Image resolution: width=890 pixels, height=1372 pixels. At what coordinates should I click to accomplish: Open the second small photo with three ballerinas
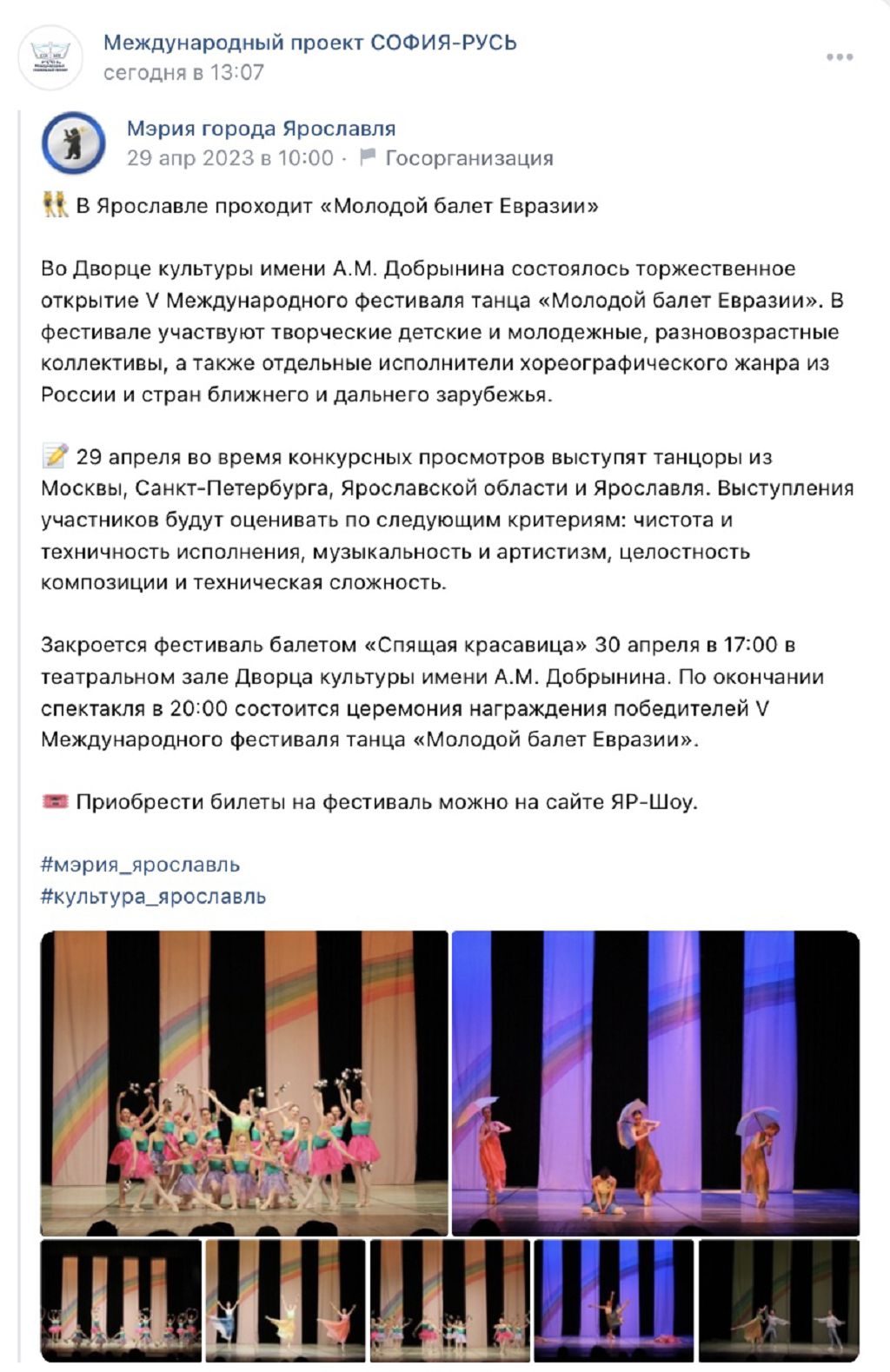[x=285, y=1300]
